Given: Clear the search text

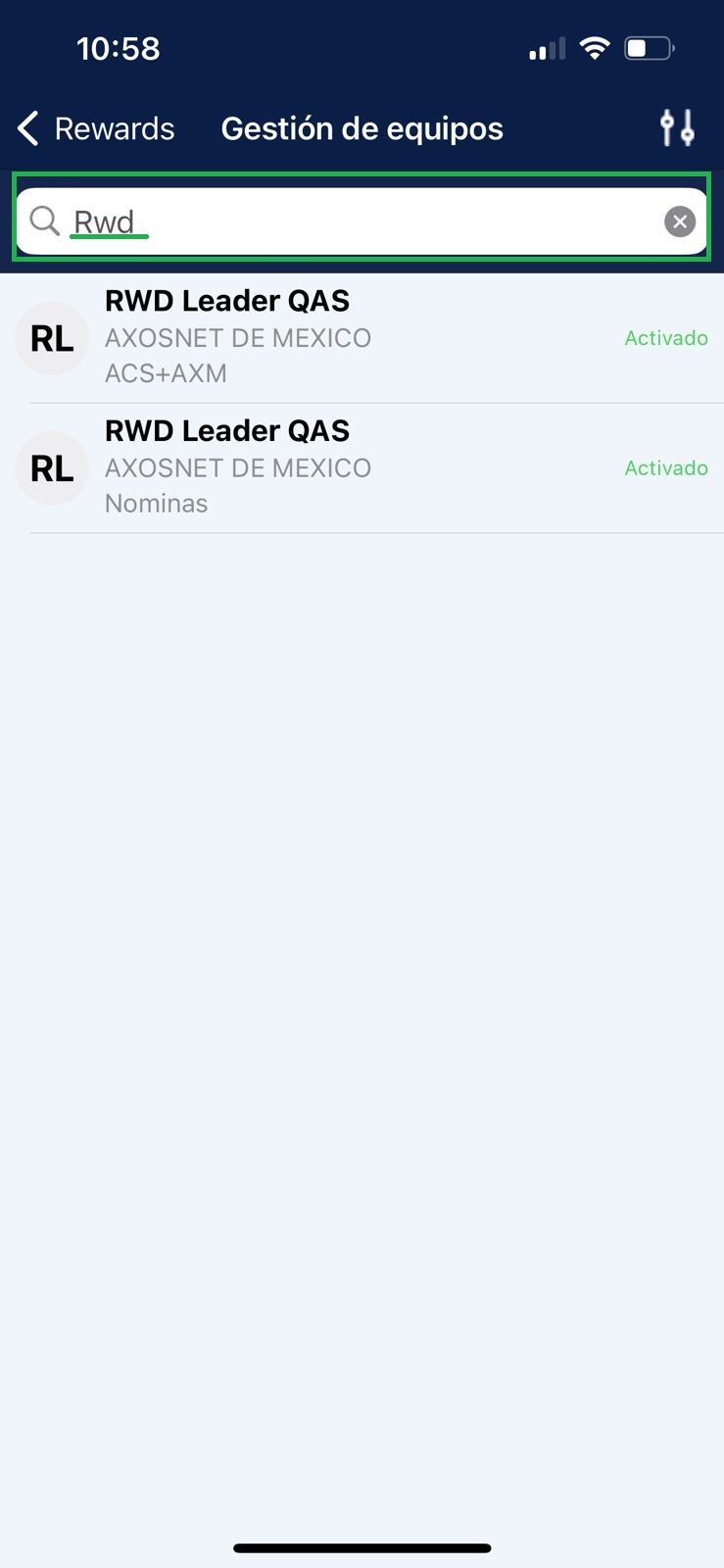Looking at the screenshot, I should (x=679, y=221).
